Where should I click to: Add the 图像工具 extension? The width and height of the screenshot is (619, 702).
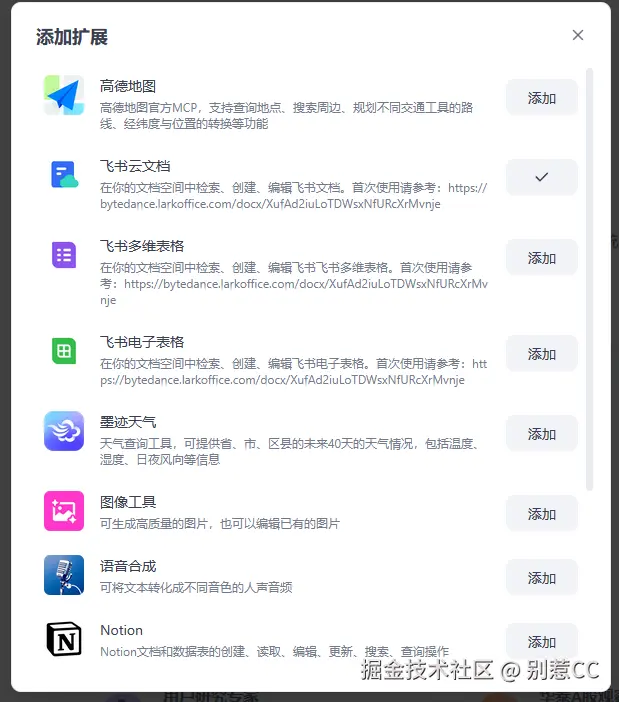point(541,514)
